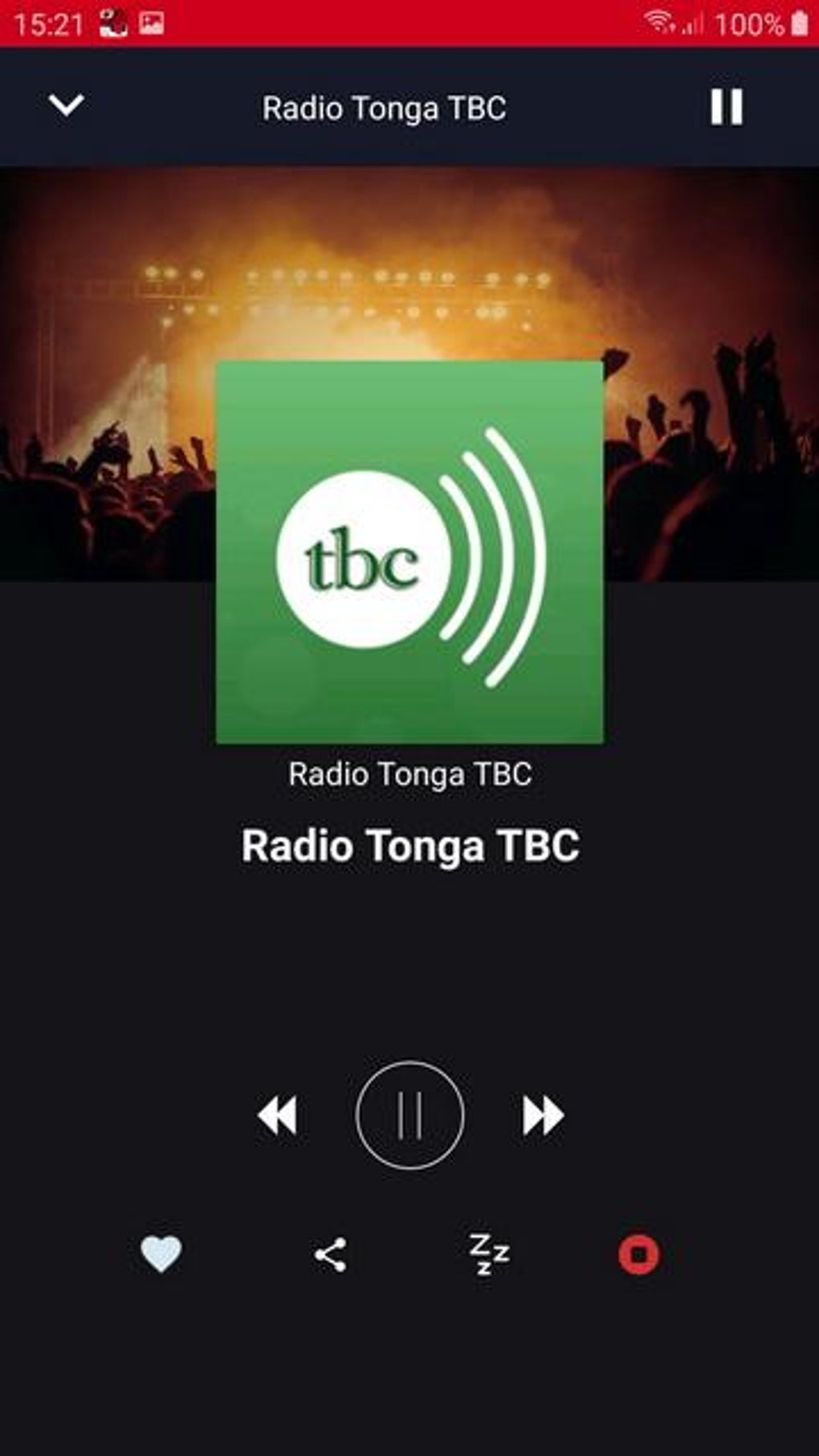This screenshot has height=1456, width=819.
Task: Toggle the stop/record control at bottom right
Action: [x=638, y=1251]
